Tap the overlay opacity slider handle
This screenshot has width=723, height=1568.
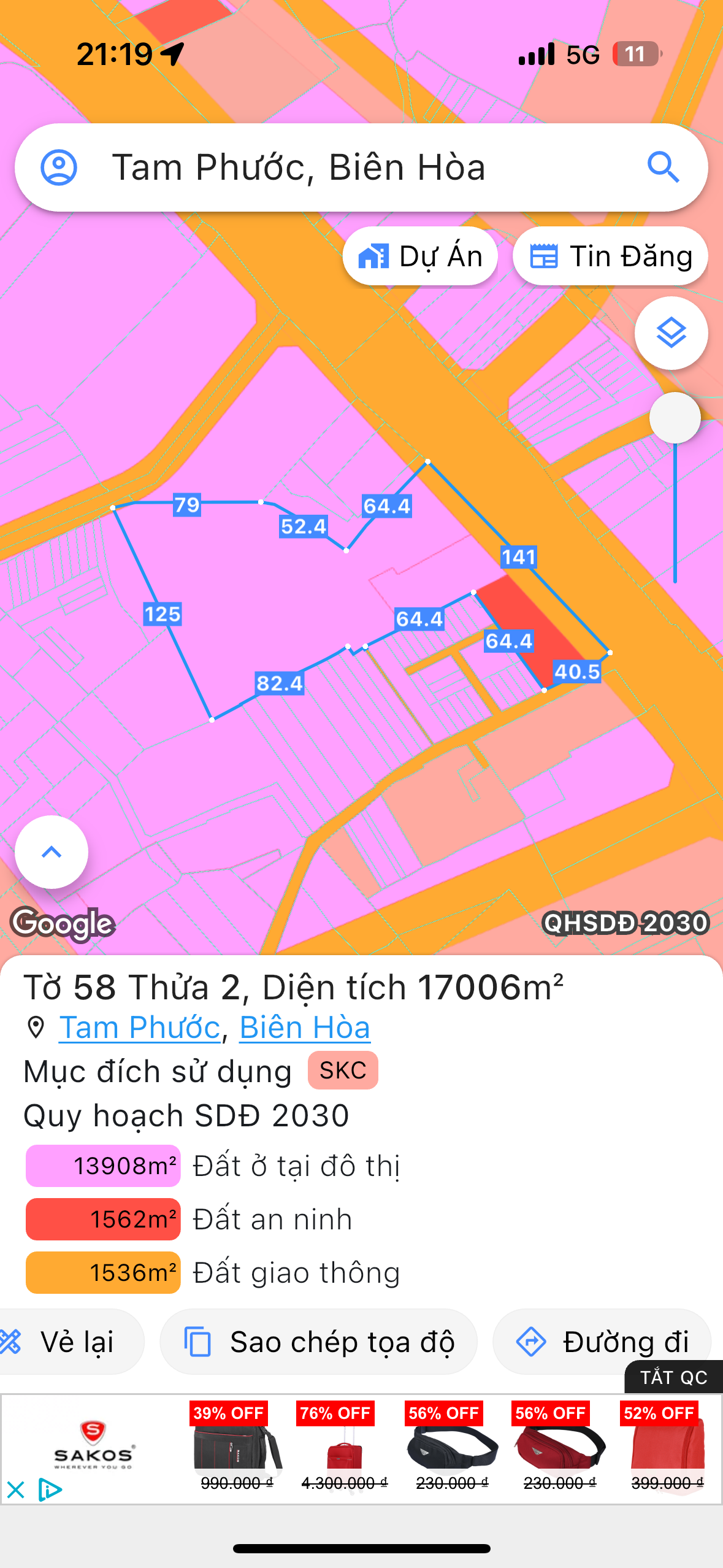(x=675, y=418)
